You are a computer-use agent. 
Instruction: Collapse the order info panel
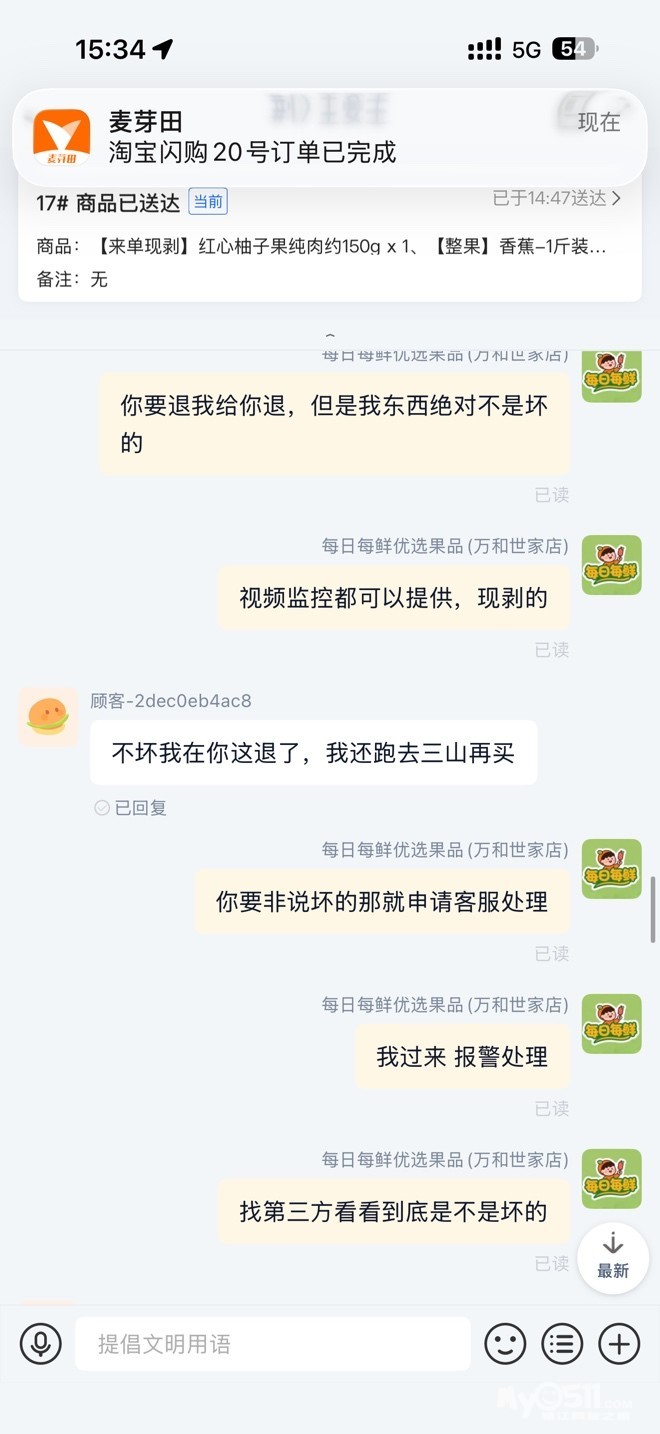click(330, 335)
